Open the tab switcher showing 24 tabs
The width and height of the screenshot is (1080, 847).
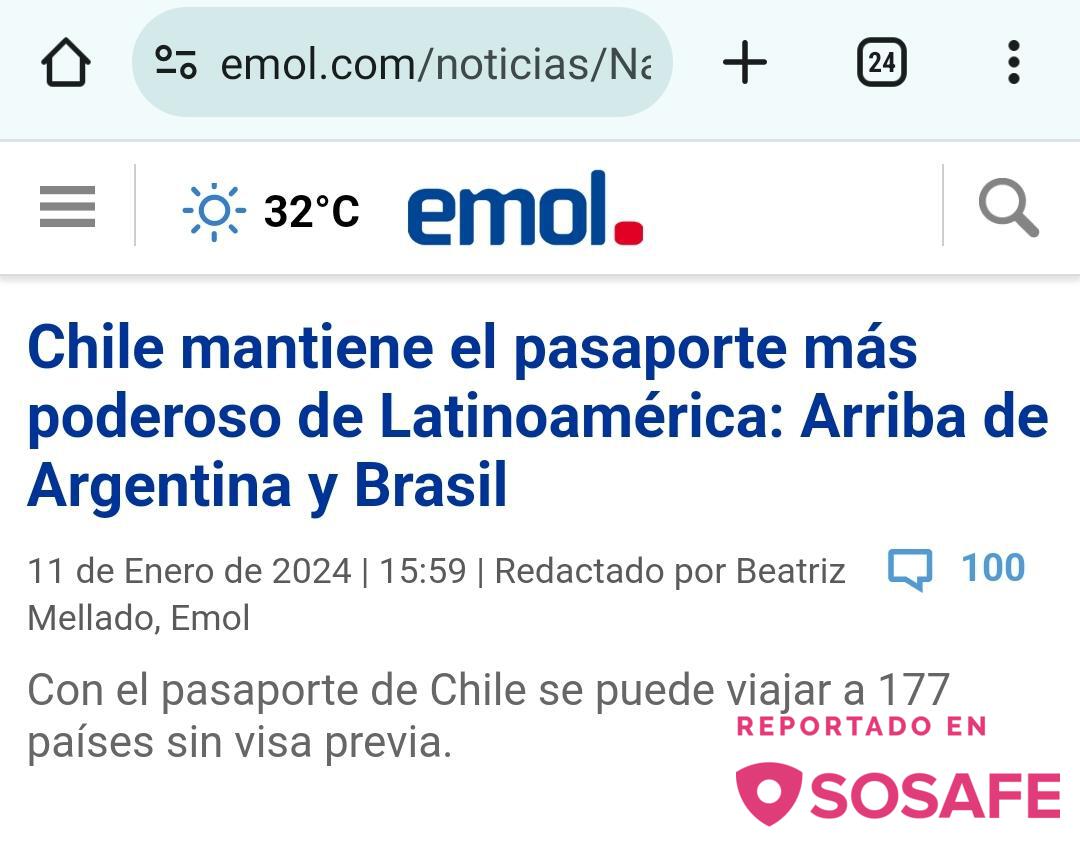(881, 64)
